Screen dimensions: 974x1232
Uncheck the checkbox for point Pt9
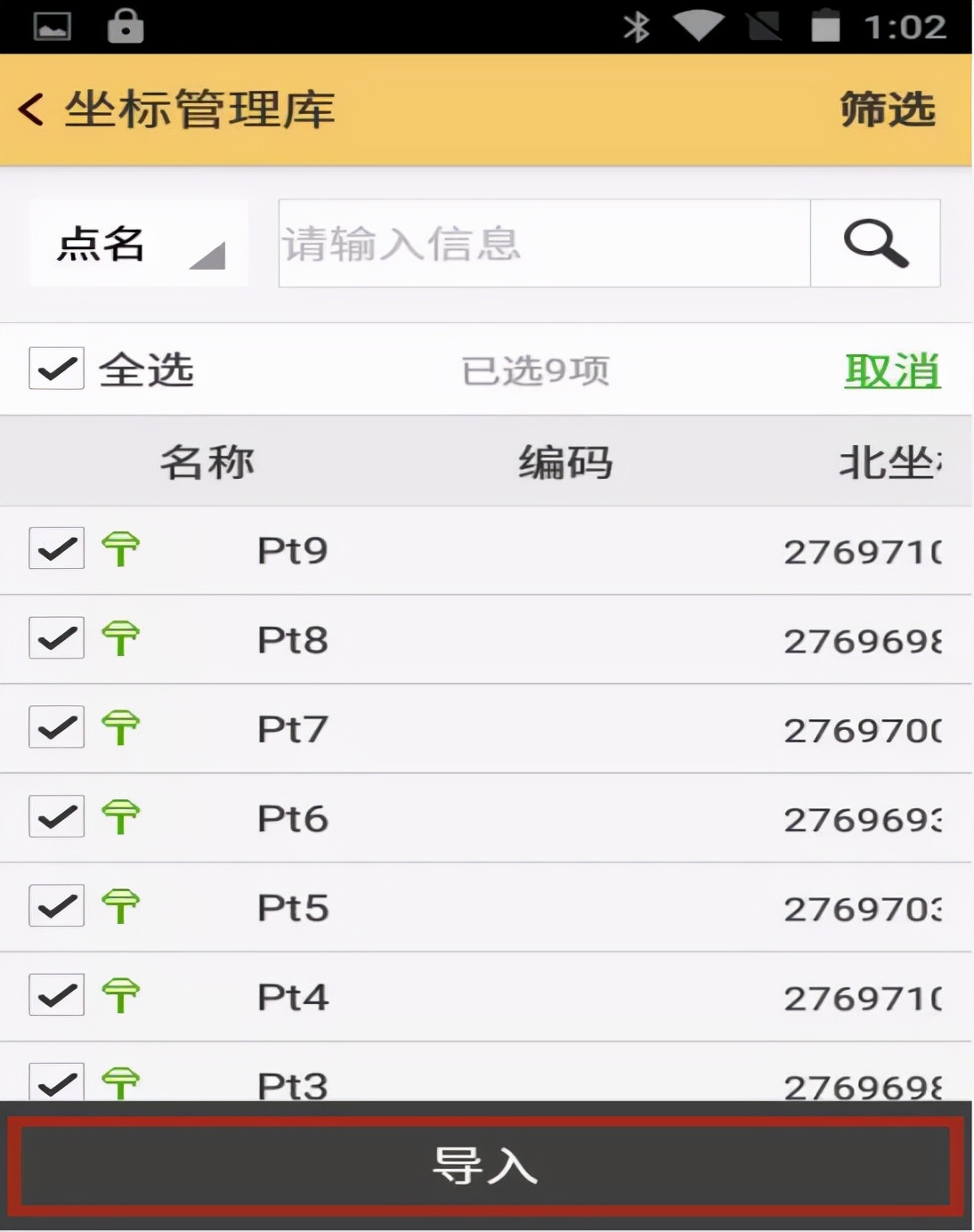coord(55,549)
